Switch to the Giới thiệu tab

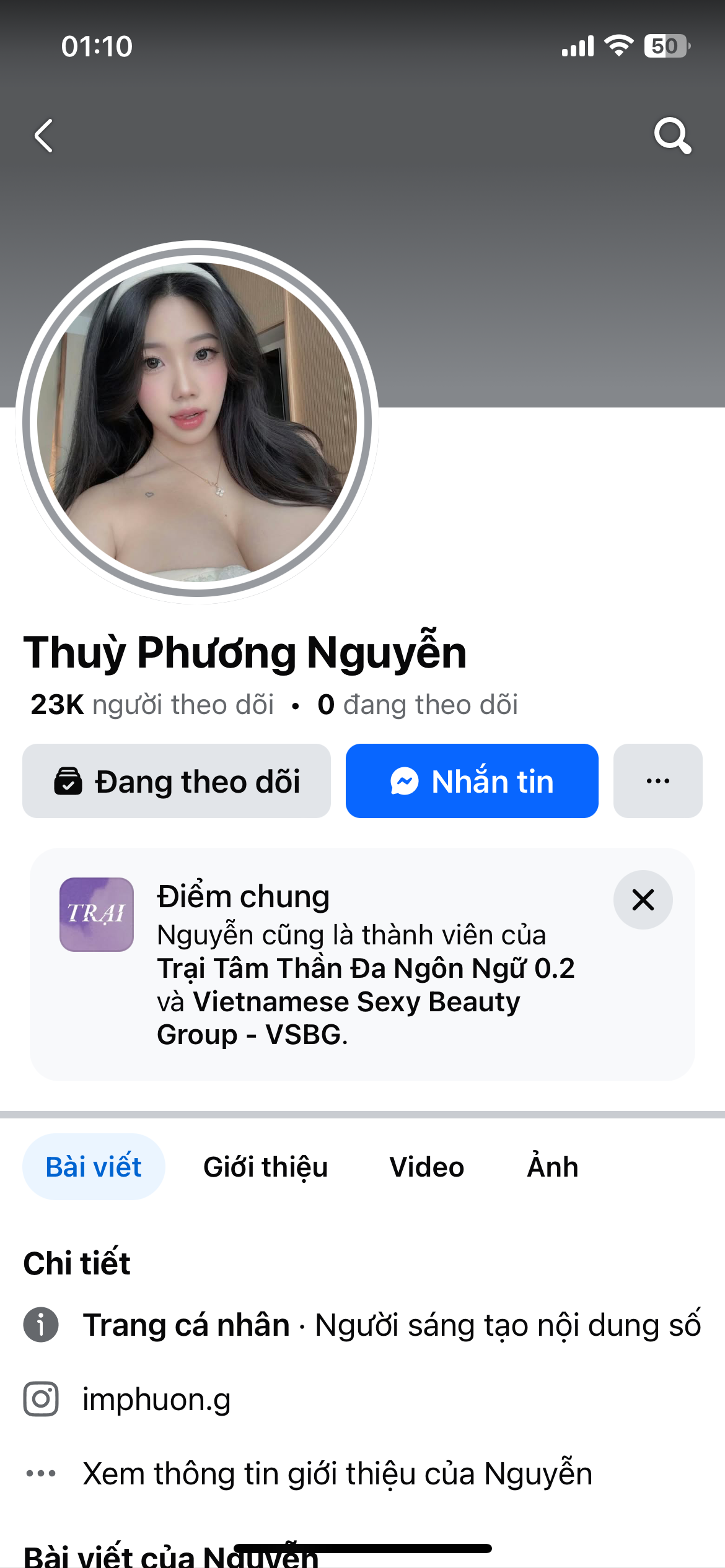265,1167
